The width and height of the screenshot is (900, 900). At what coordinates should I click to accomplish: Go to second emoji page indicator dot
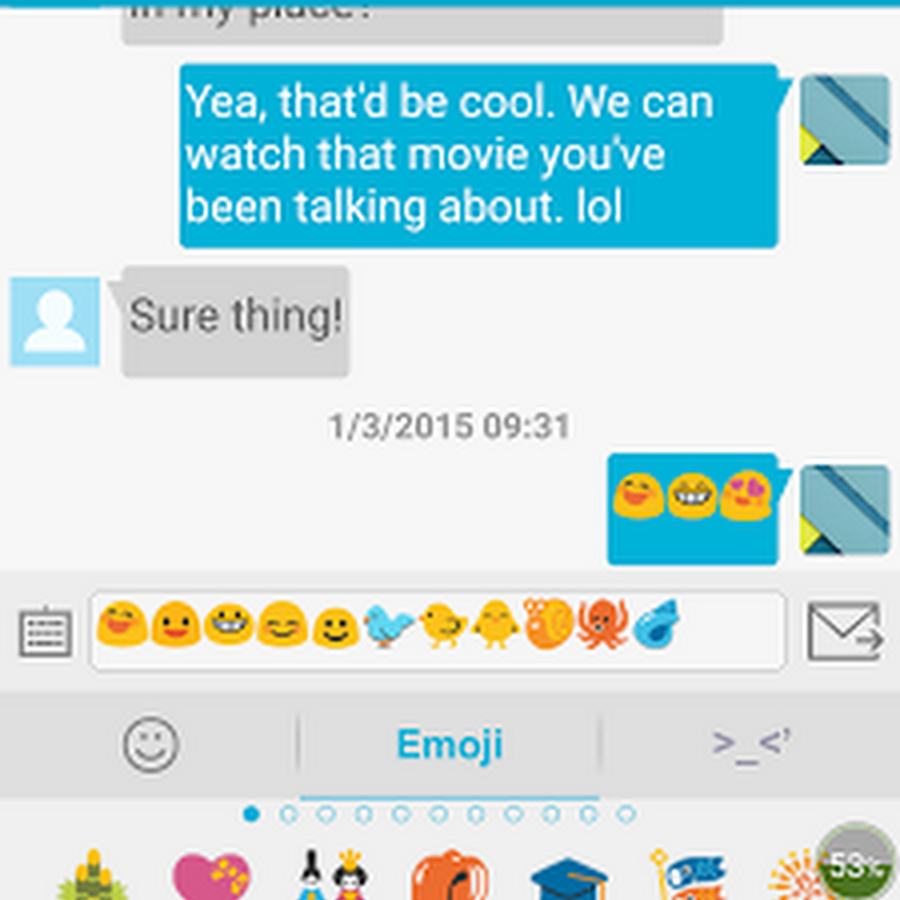(288, 814)
